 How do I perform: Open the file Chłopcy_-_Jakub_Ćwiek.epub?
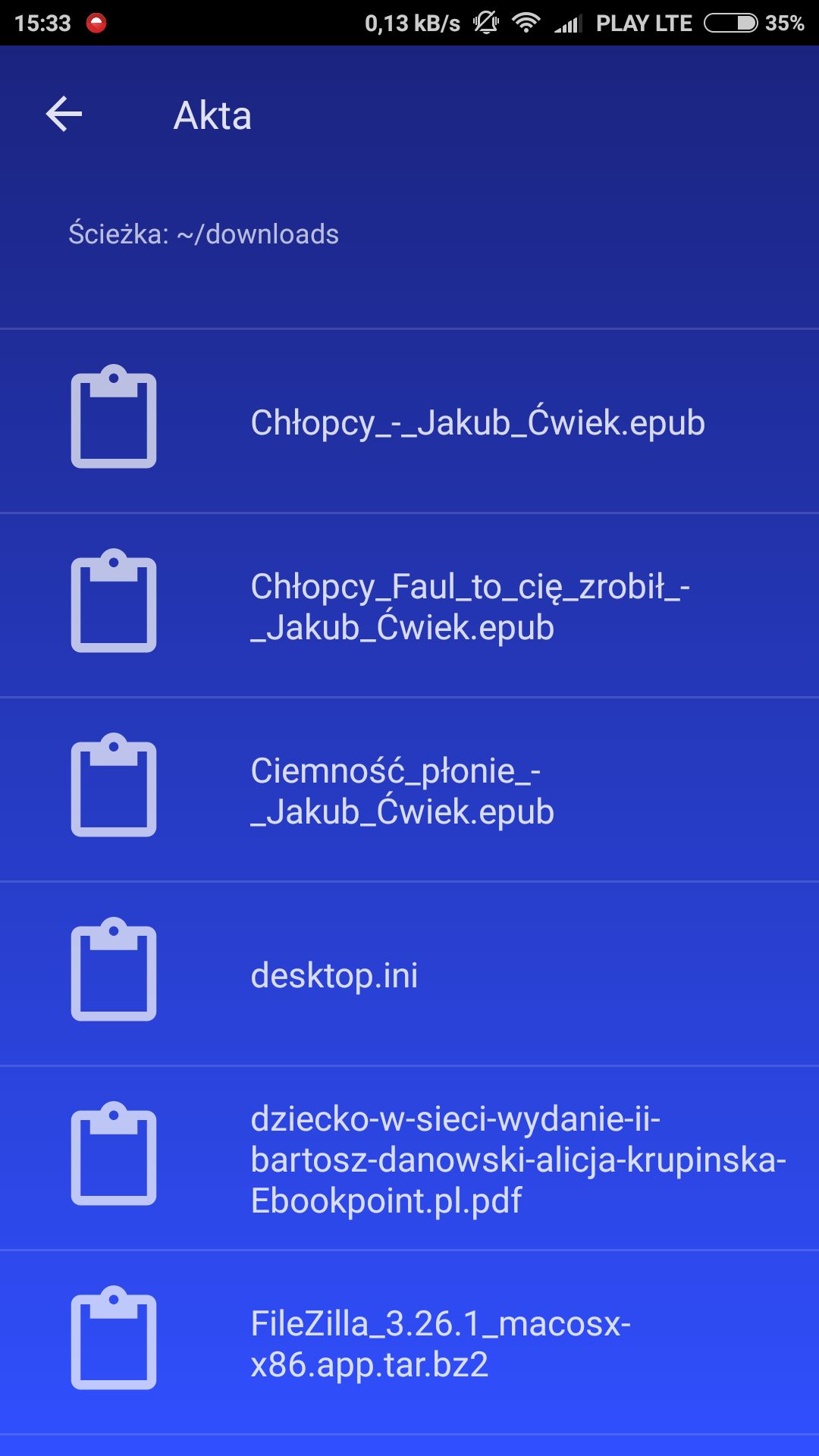tap(409, 422)
